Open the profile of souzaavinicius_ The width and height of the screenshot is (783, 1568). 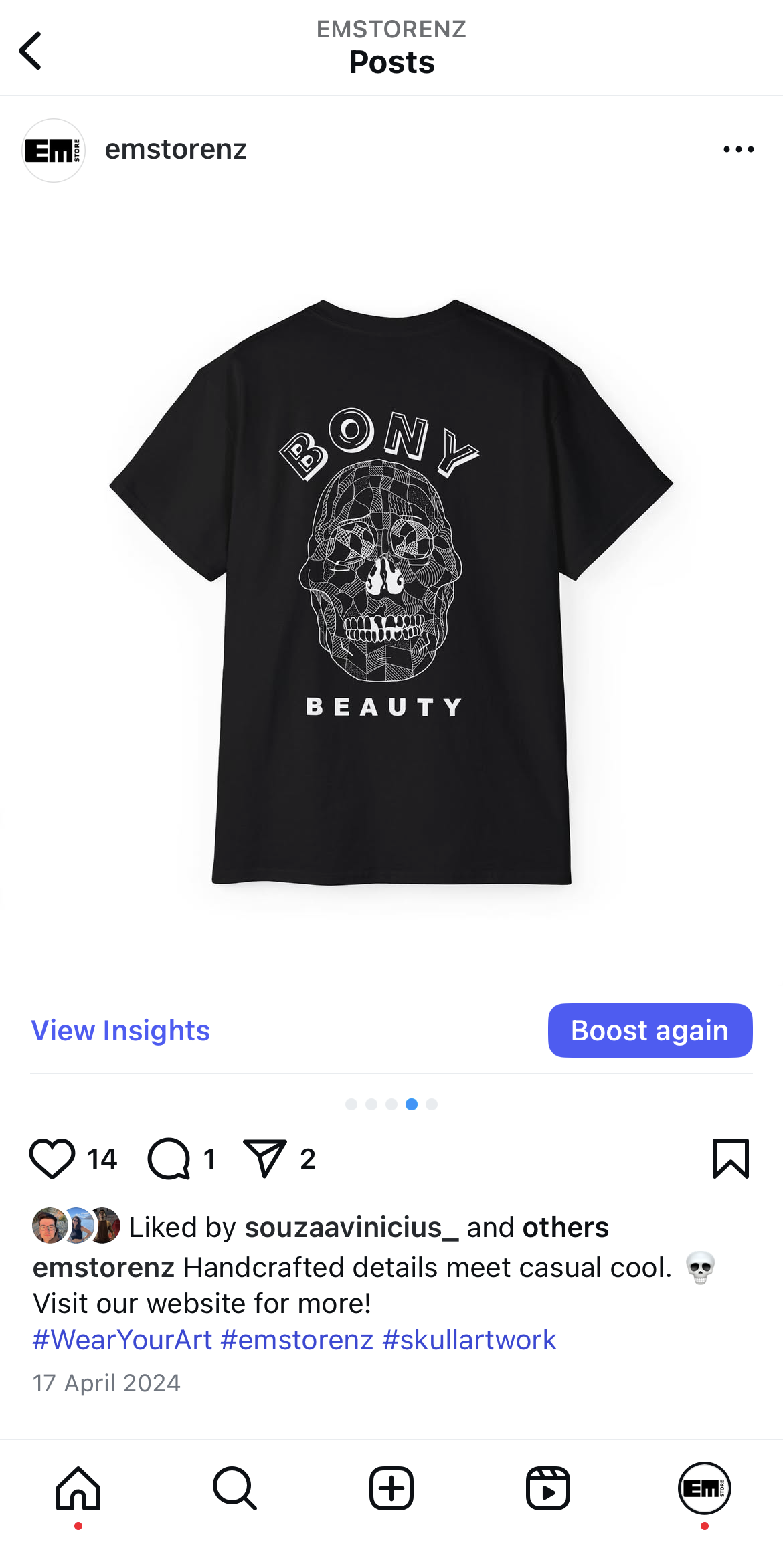352,1228
